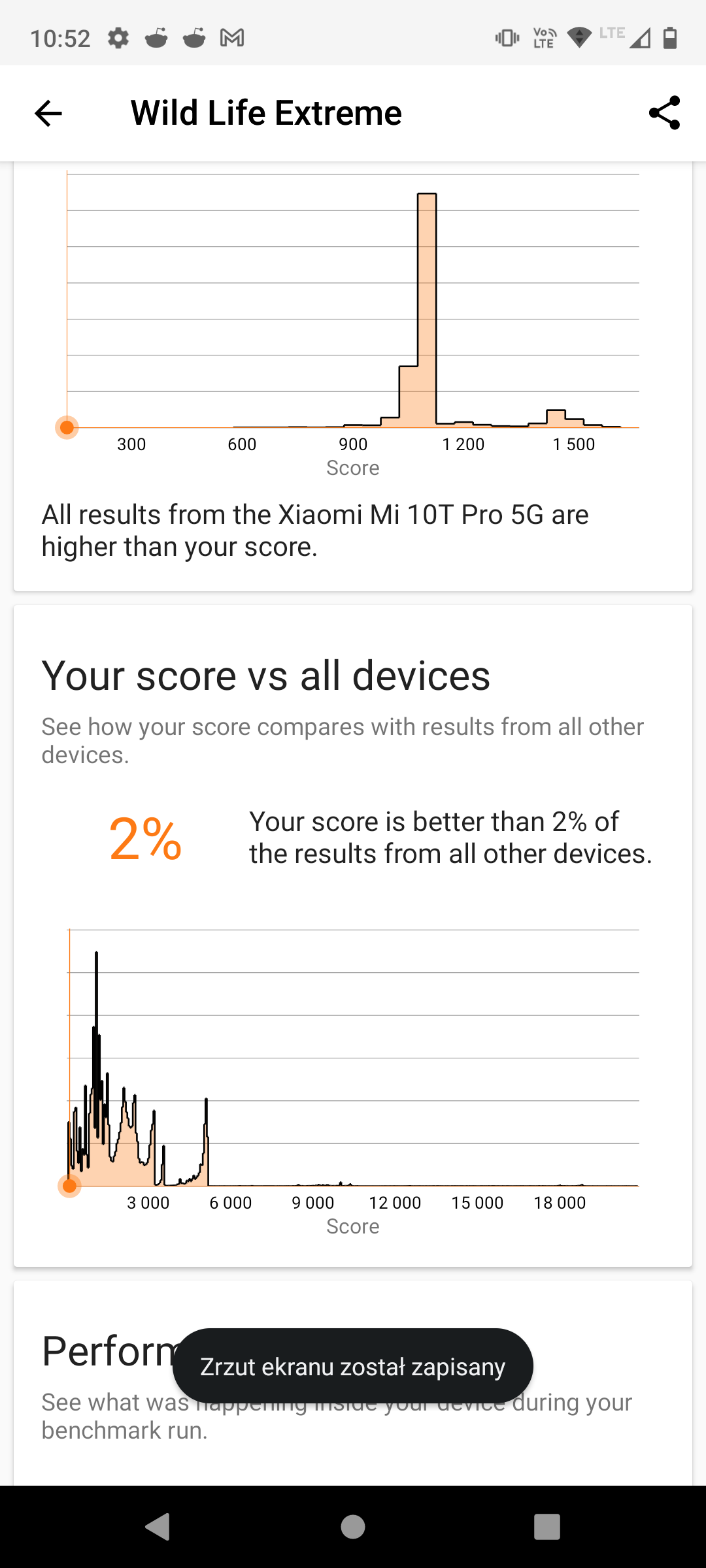
Task: Go to the home screen
Action: 353,1527
